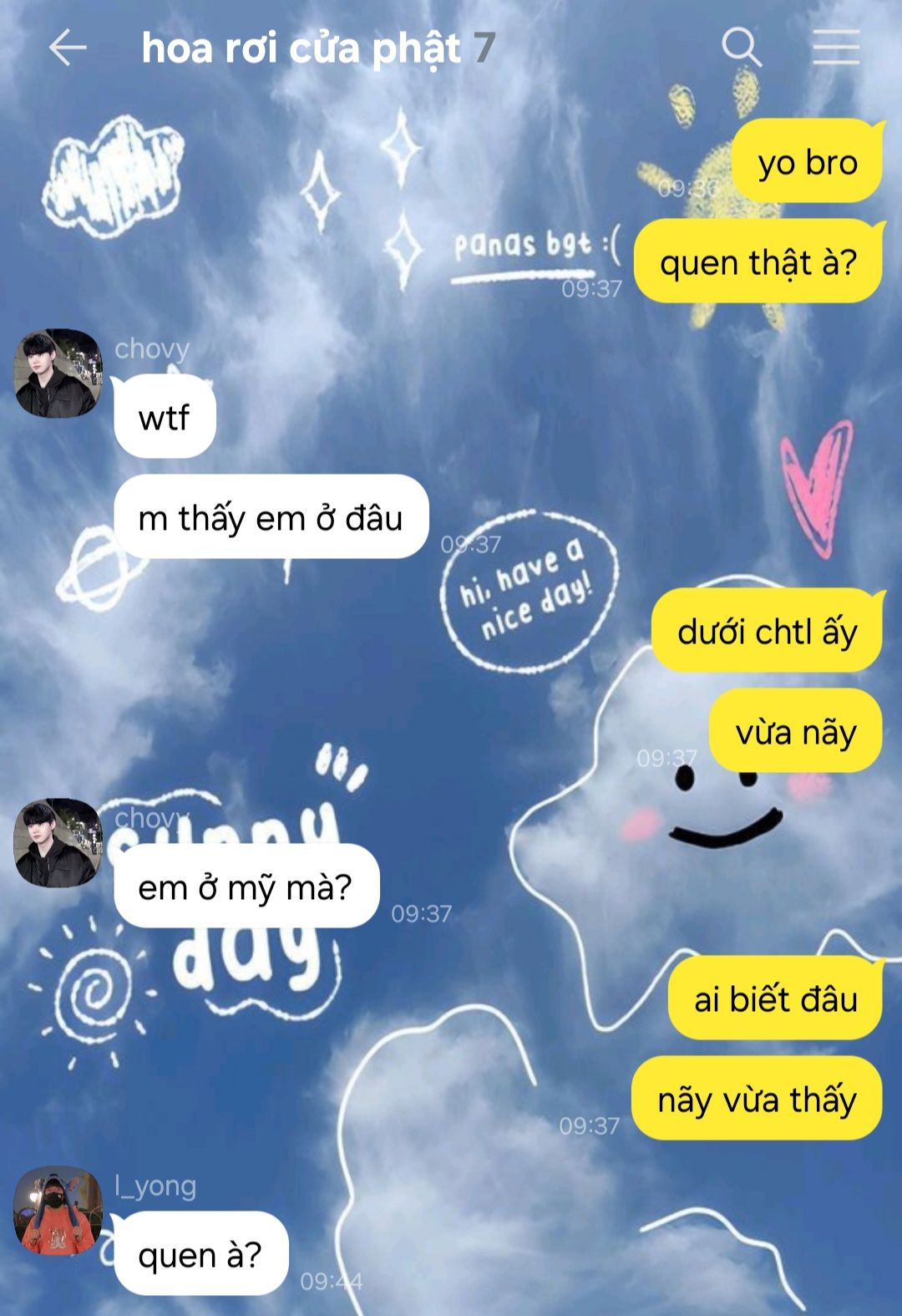Open l_yong's profile picture
The width and height of the screenshot is (902, 1316).
[x=58, y=1211]
